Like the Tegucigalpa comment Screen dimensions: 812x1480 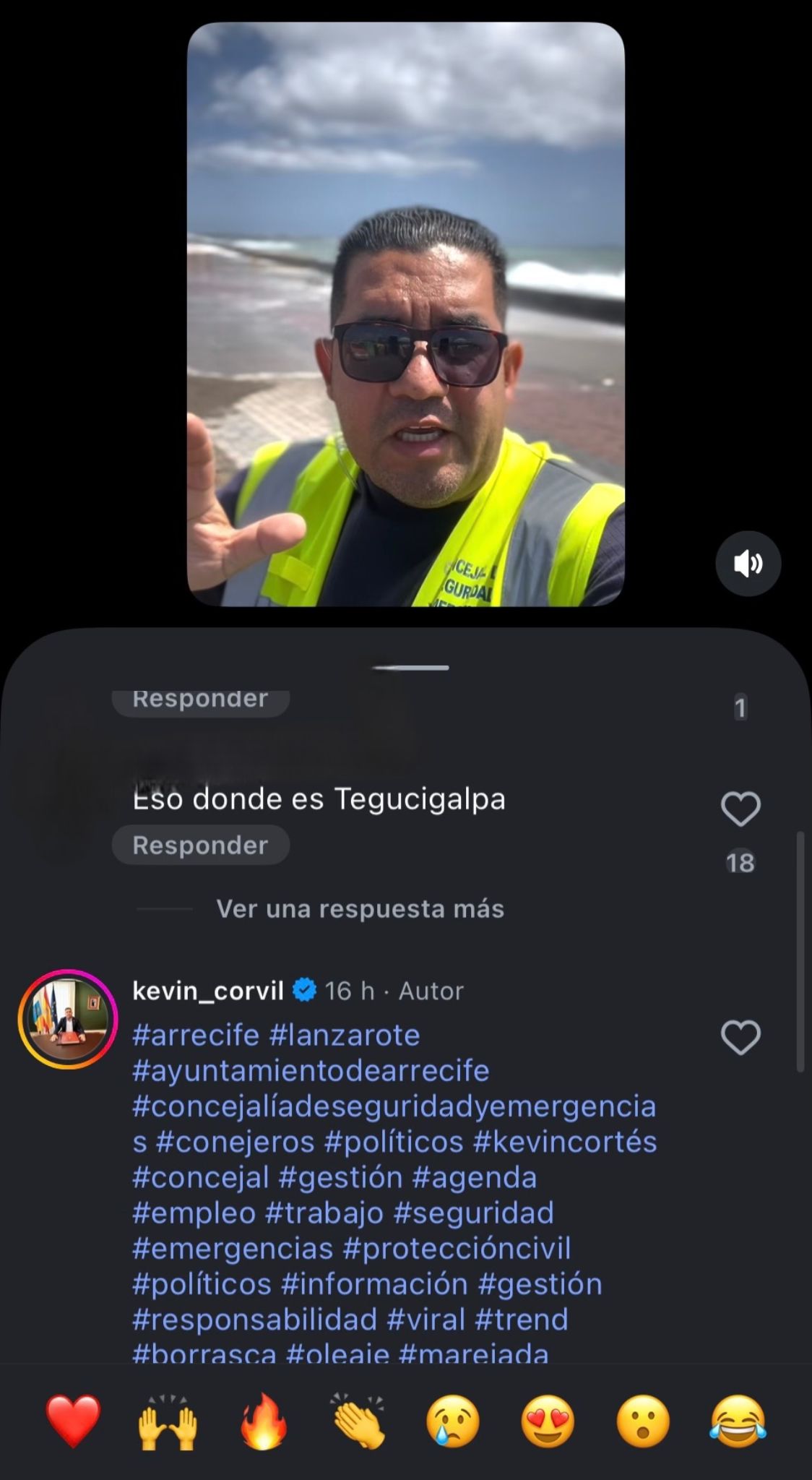tap(740, 809)
